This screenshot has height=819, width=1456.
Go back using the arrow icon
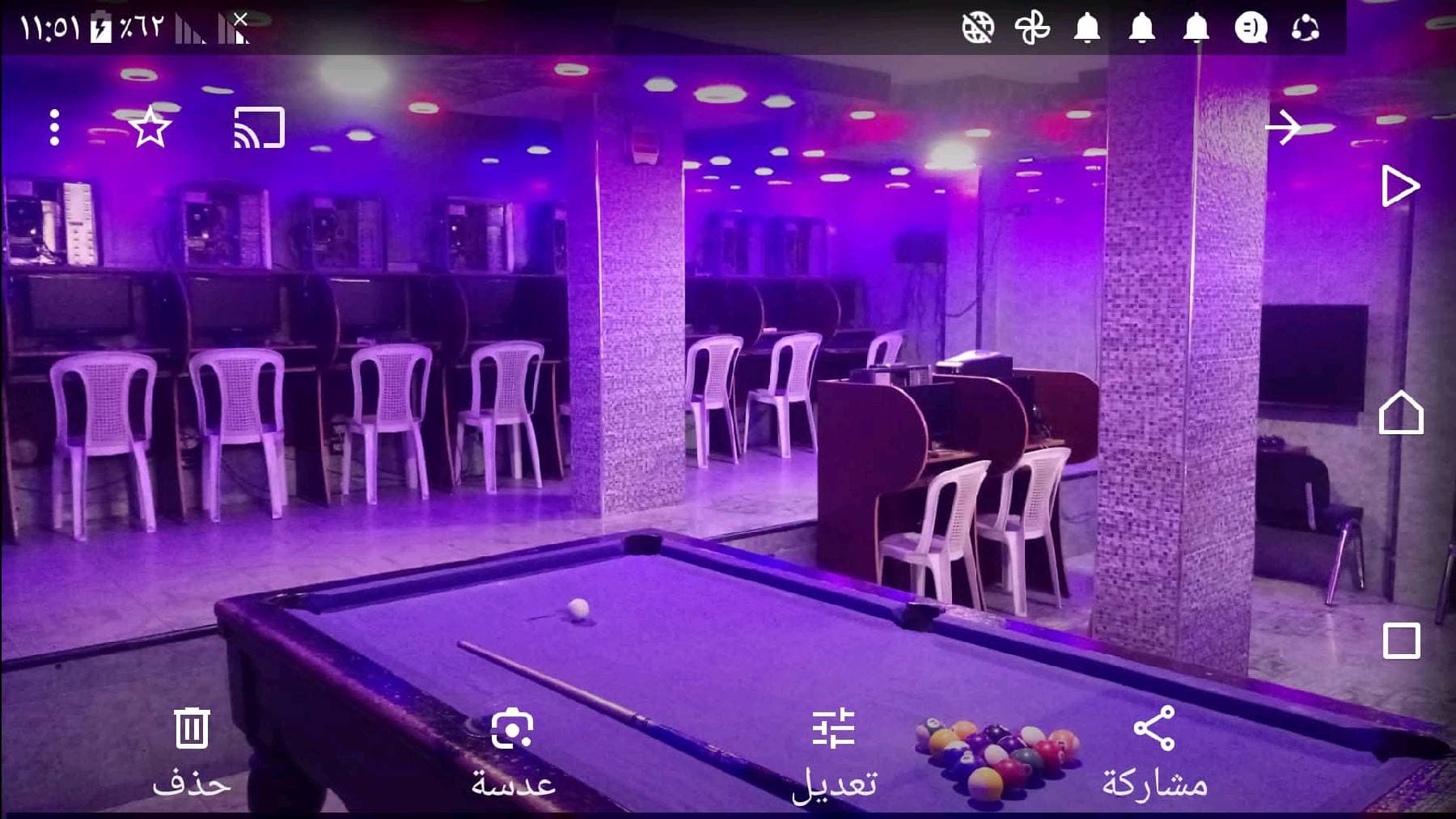click(x=1284, y=128)
